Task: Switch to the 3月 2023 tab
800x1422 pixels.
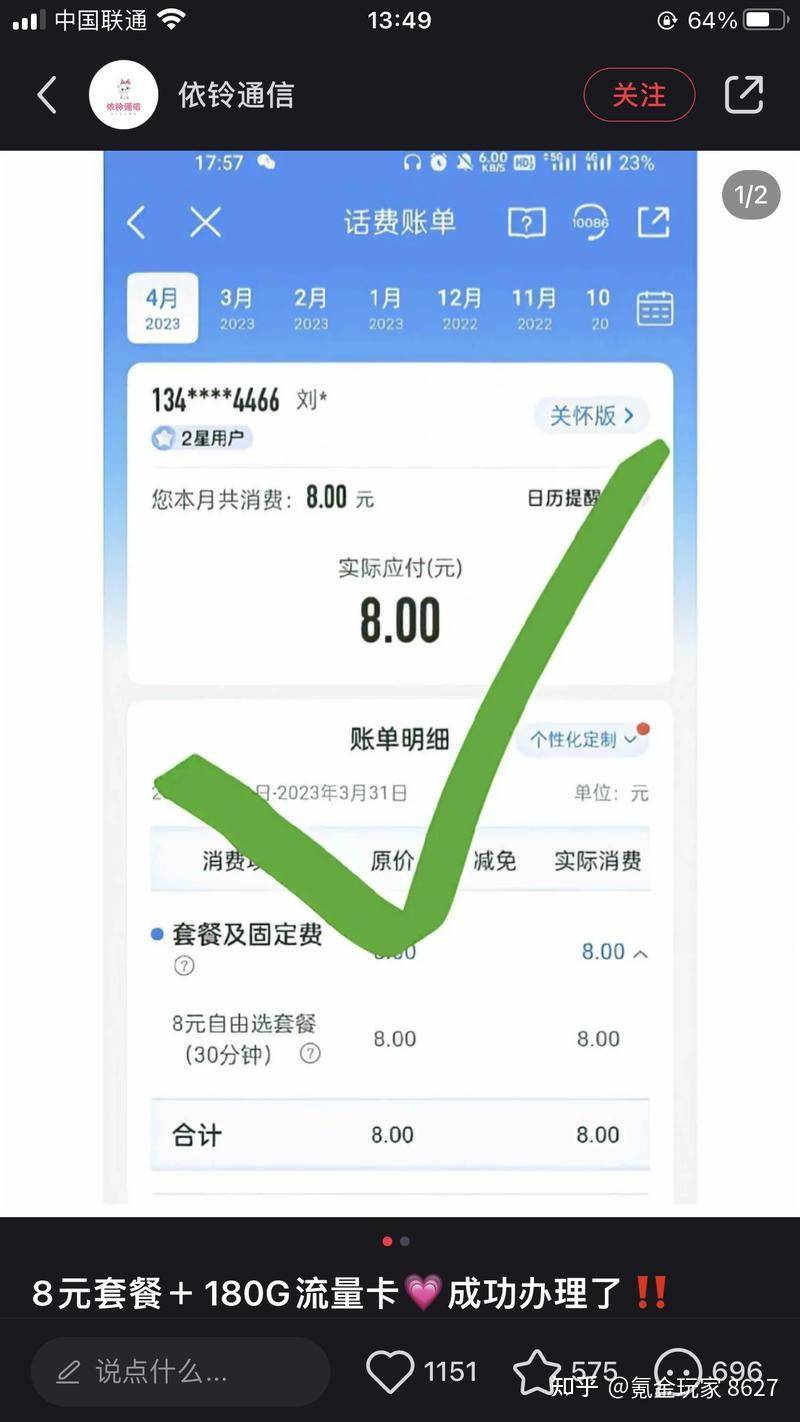Action: pyautogui.click(x=237, y=306)
